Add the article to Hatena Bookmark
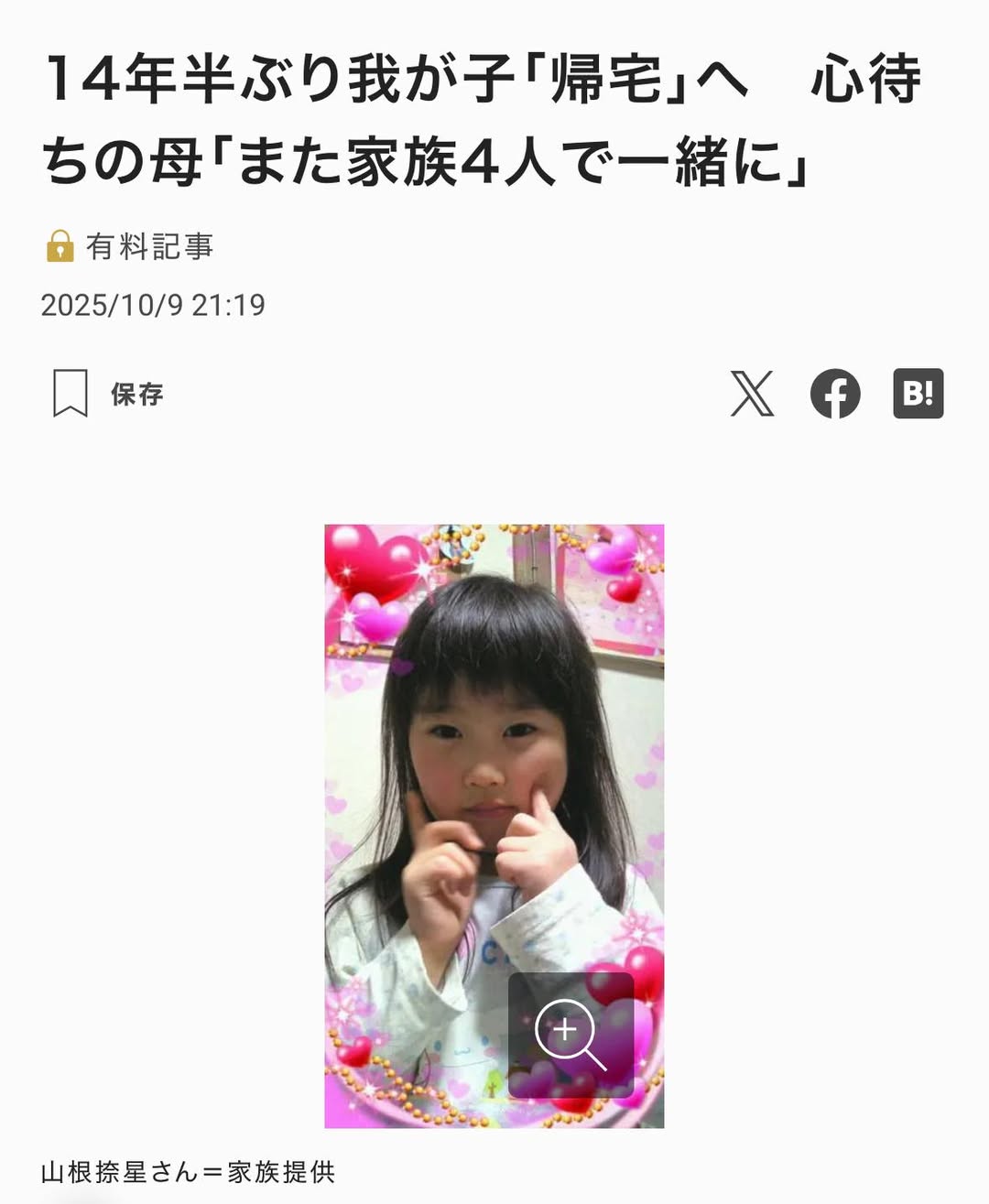989x1204 pixels. click(918, 394)
